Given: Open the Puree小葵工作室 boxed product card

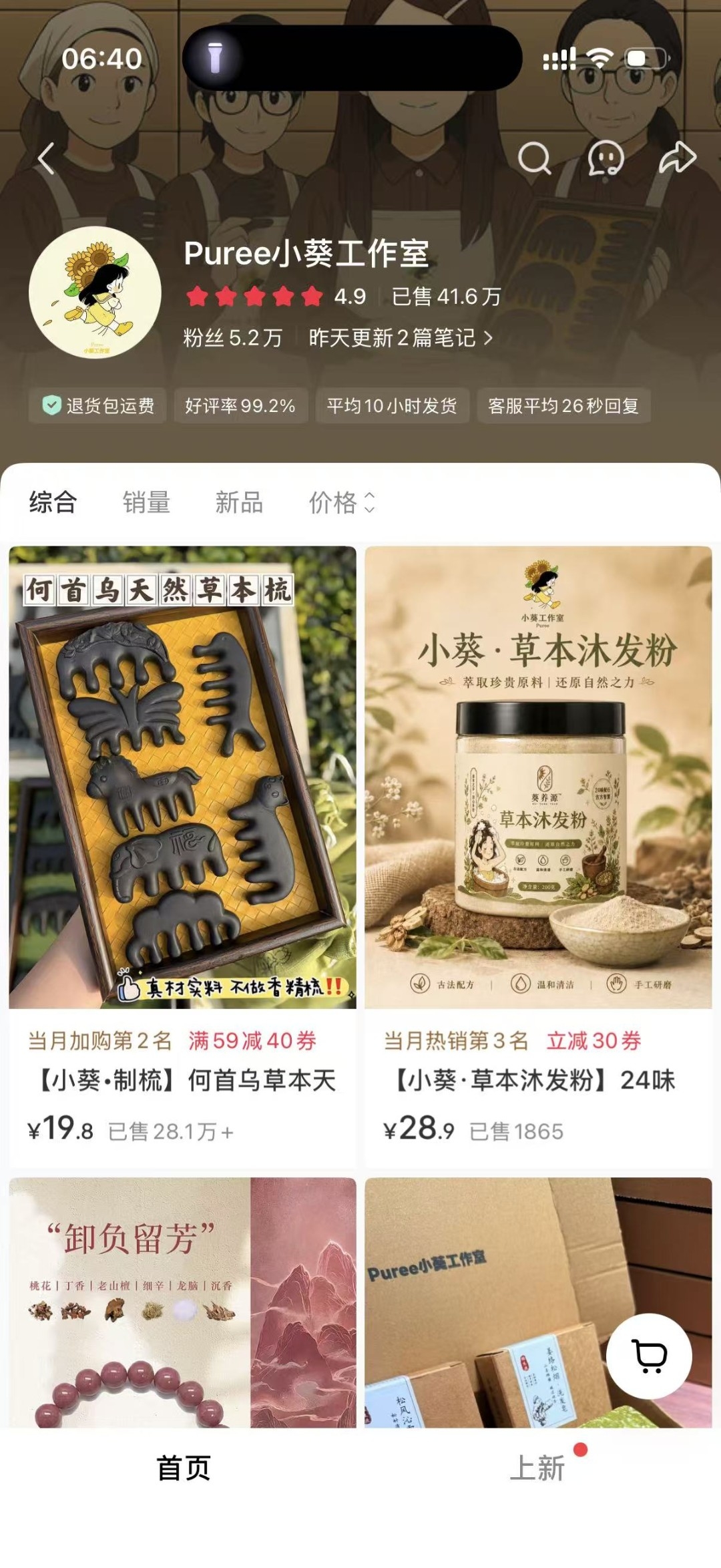Looking at the screenshot, I should click(x=538, y=1302).
